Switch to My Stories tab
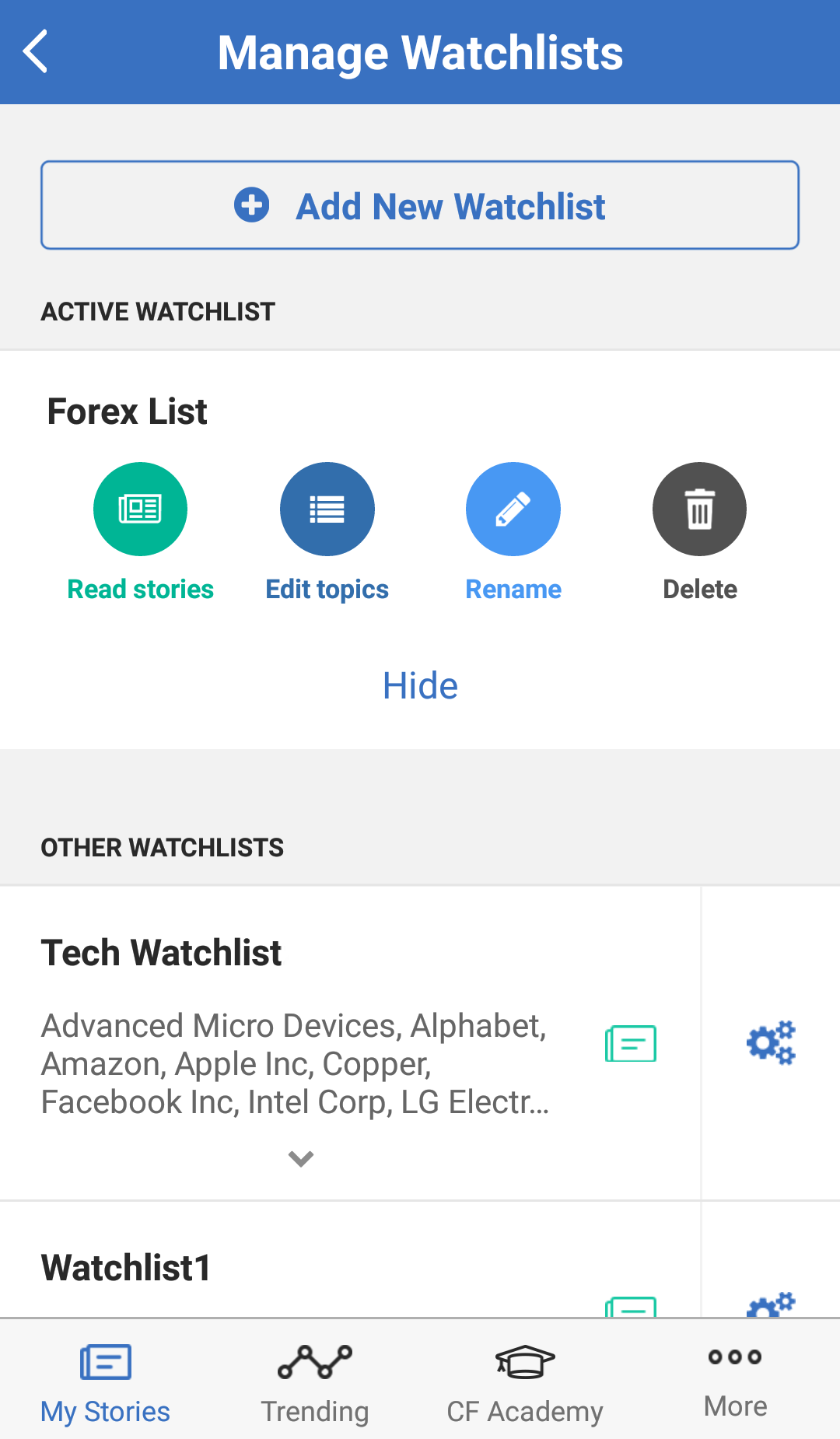The width and height of the screenshot is (840, 1439). pyautogui.click(x=105, y=1381)
